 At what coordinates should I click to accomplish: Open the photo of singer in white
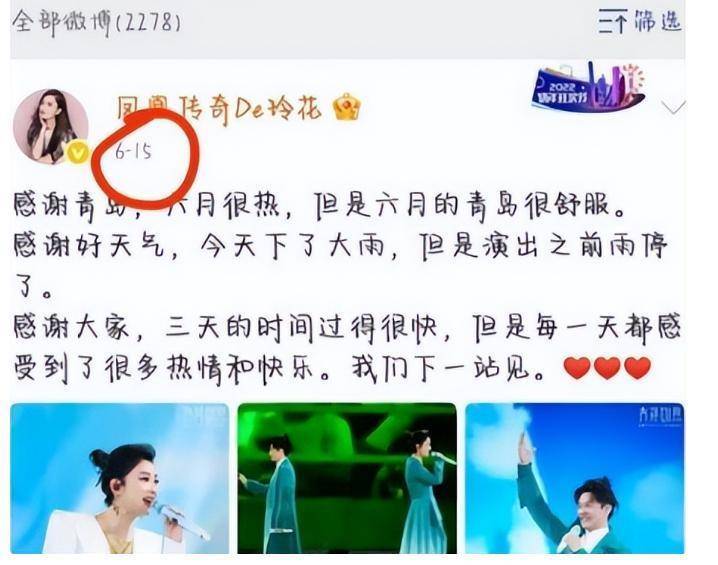119,478
